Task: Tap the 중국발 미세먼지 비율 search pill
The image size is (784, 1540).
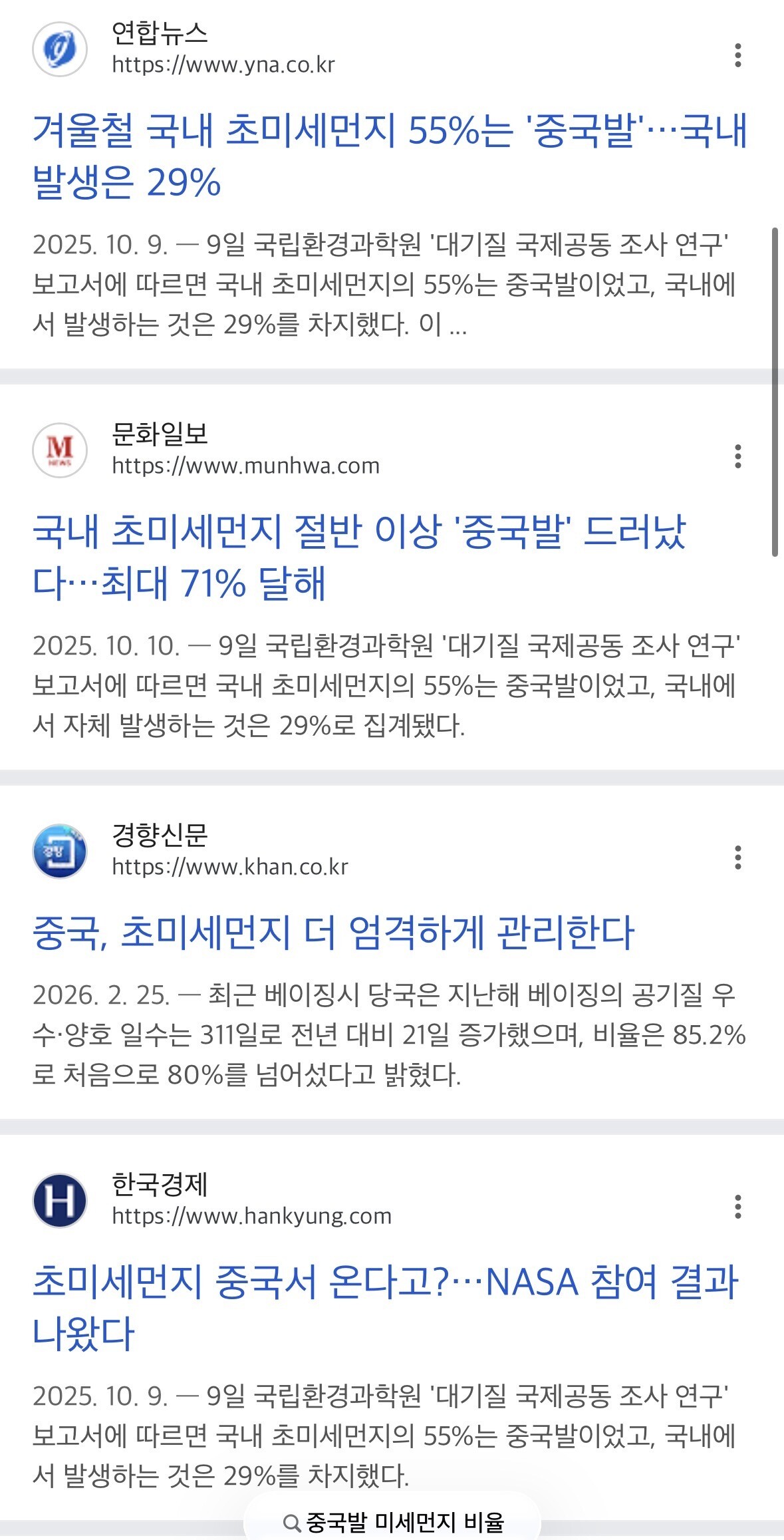Action: 392,1522
